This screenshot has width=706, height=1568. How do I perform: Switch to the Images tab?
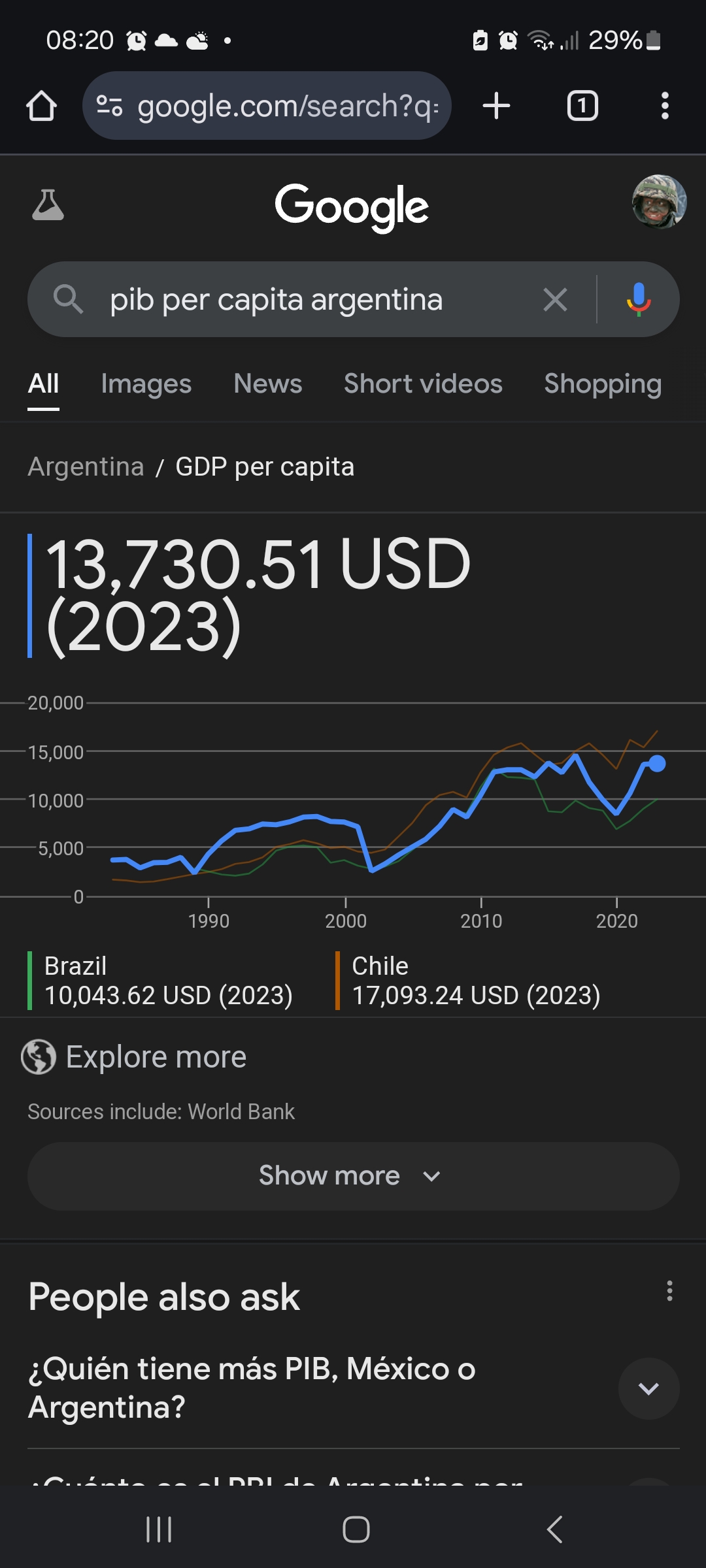coord(146,384)
